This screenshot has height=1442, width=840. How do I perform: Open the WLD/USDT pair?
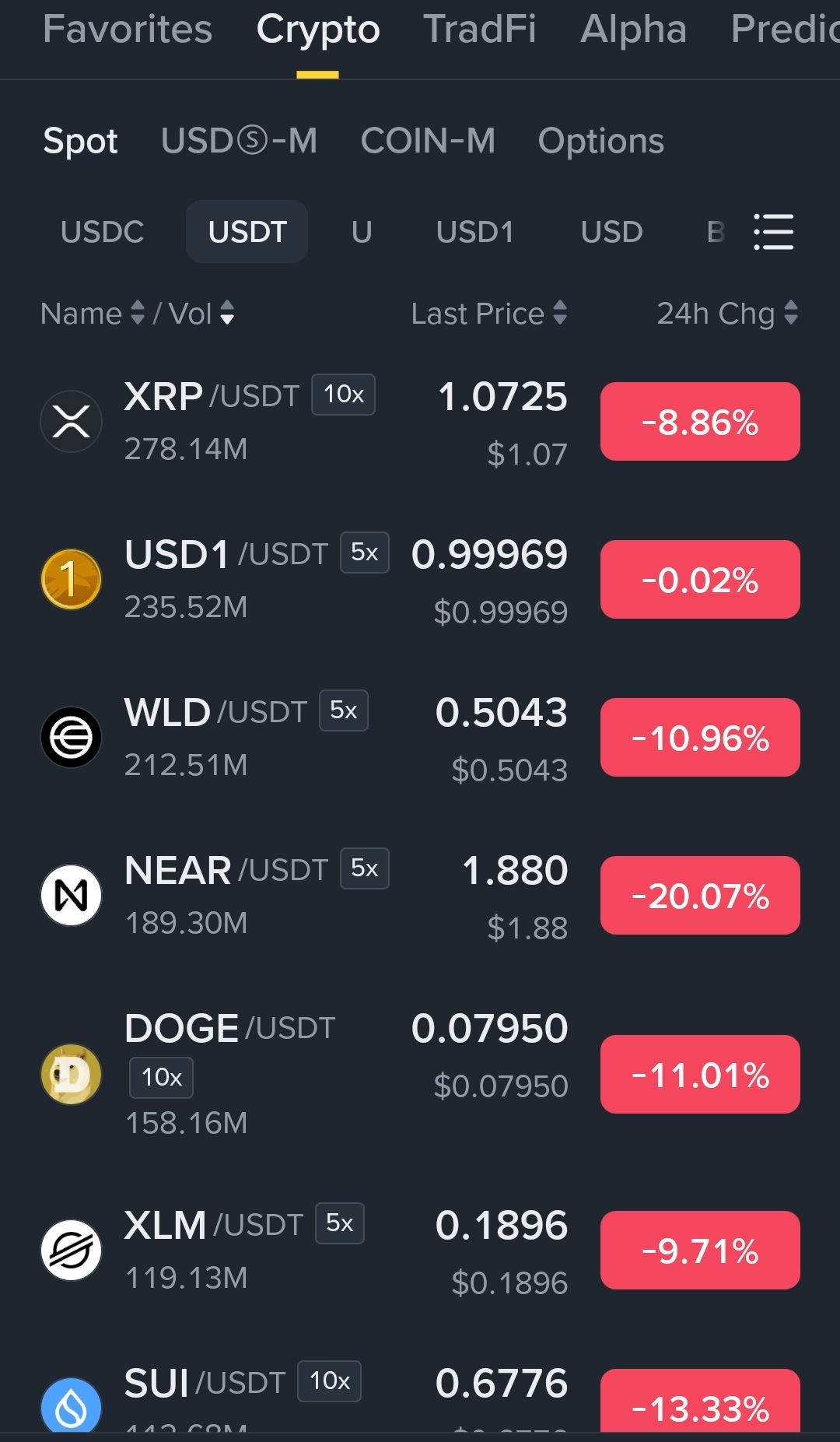tap(420, 738)
